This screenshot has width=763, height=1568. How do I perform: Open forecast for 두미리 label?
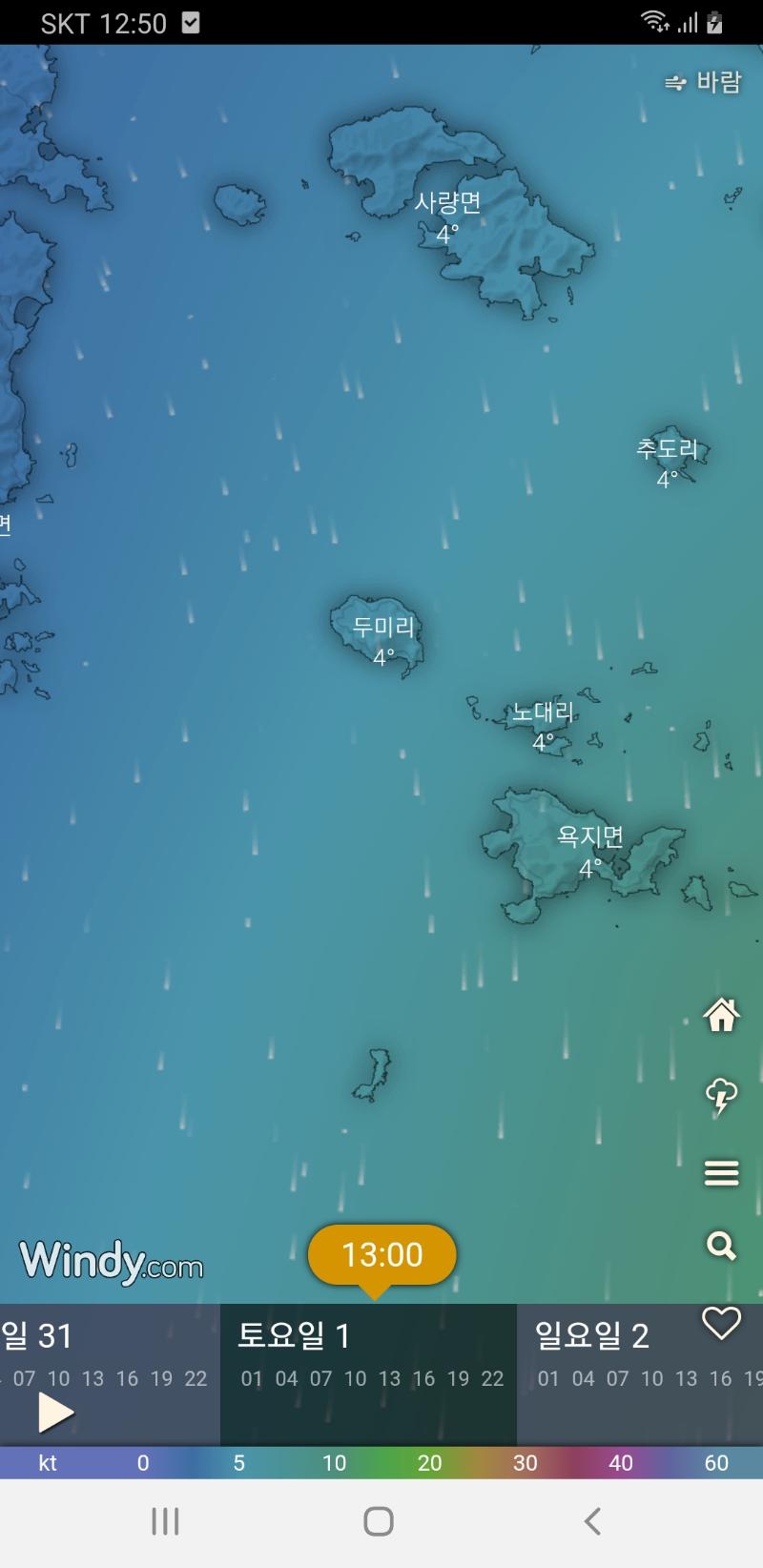pos(383,628)
